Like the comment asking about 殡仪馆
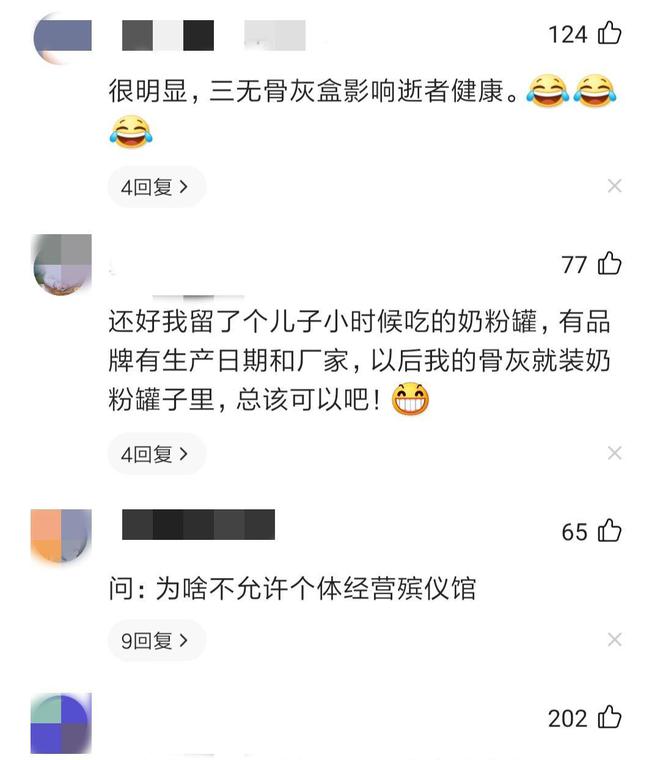 click(x=609, y=531)
